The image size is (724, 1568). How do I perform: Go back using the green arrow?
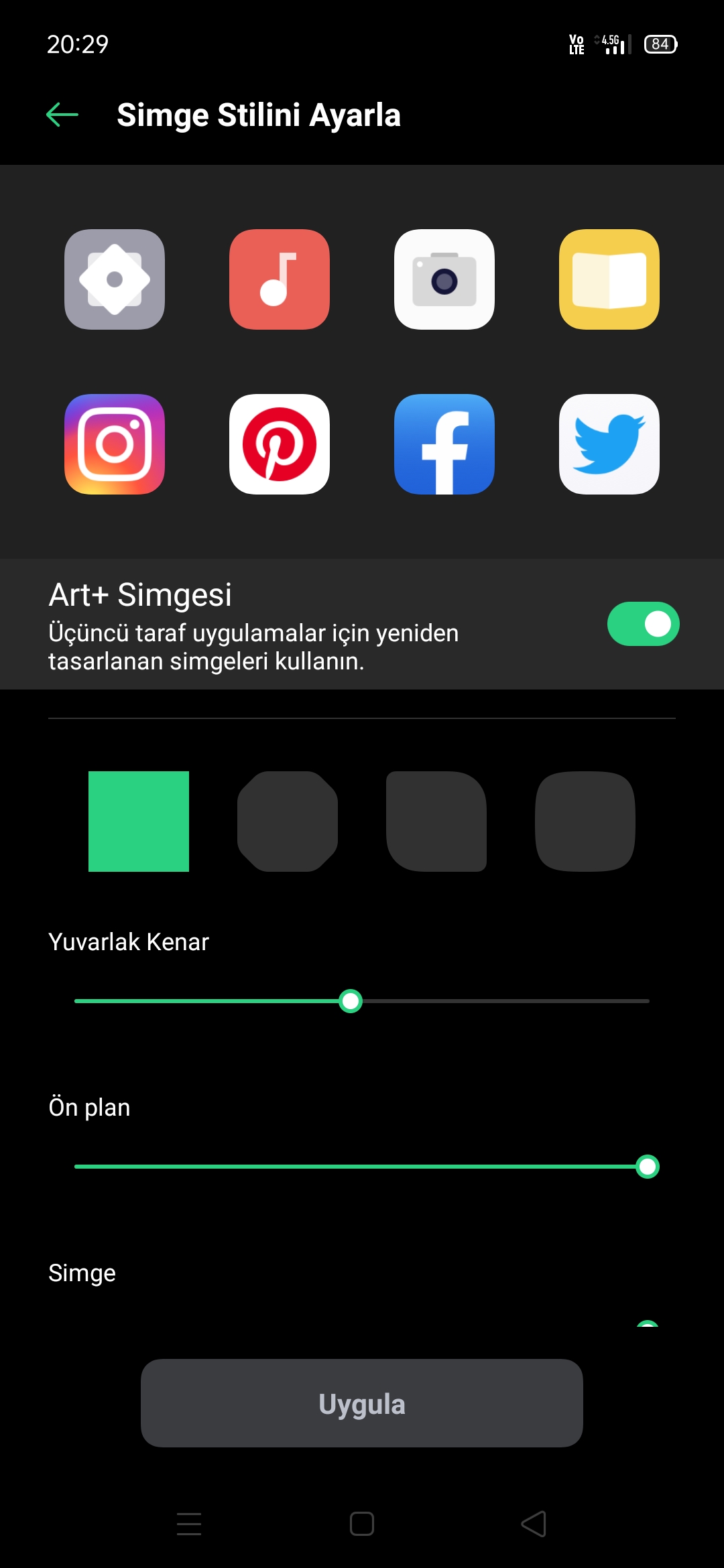pyautogui.click(x=62, y=115)
